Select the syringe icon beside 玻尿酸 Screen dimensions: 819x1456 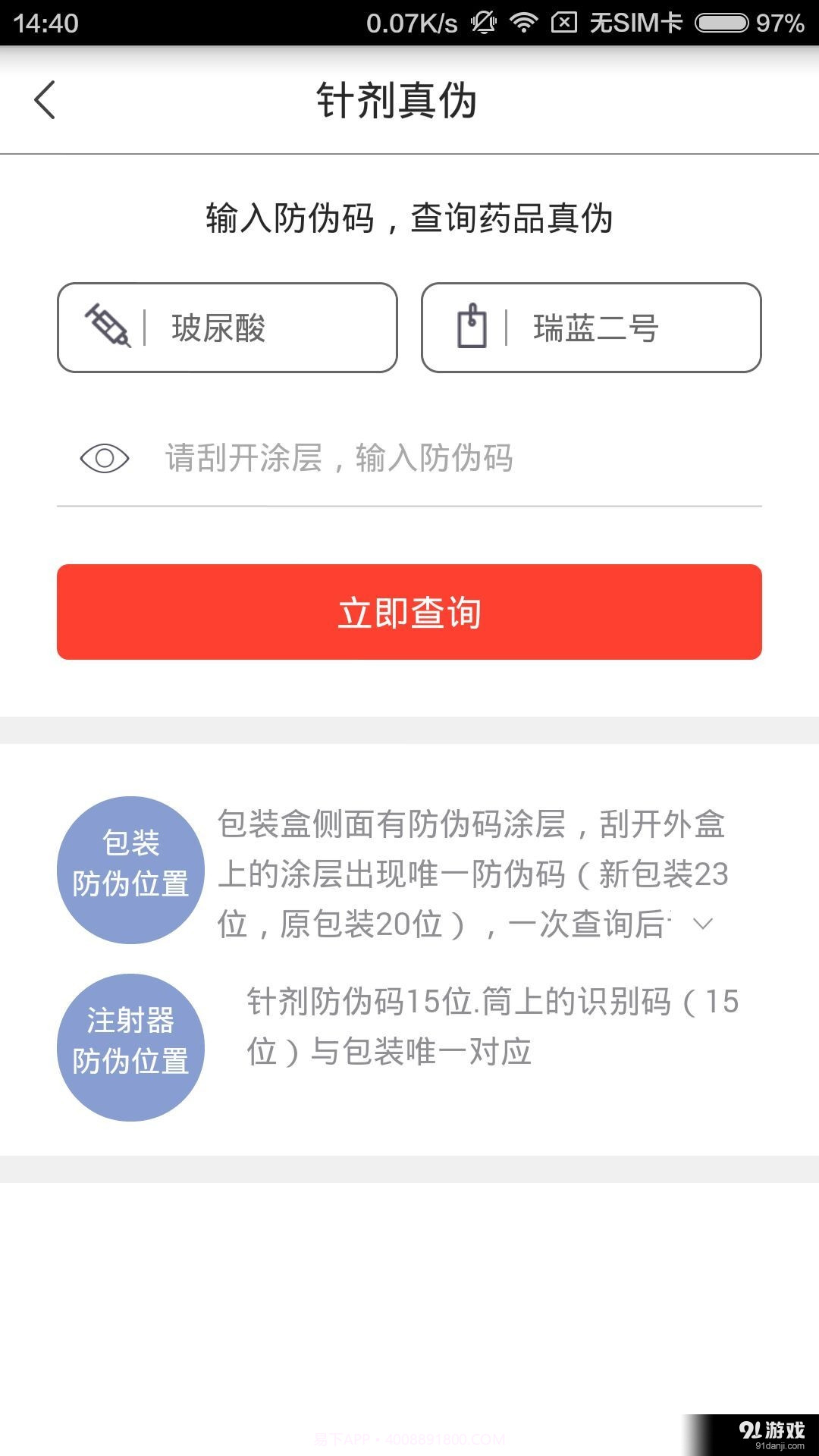coord(108,326)
